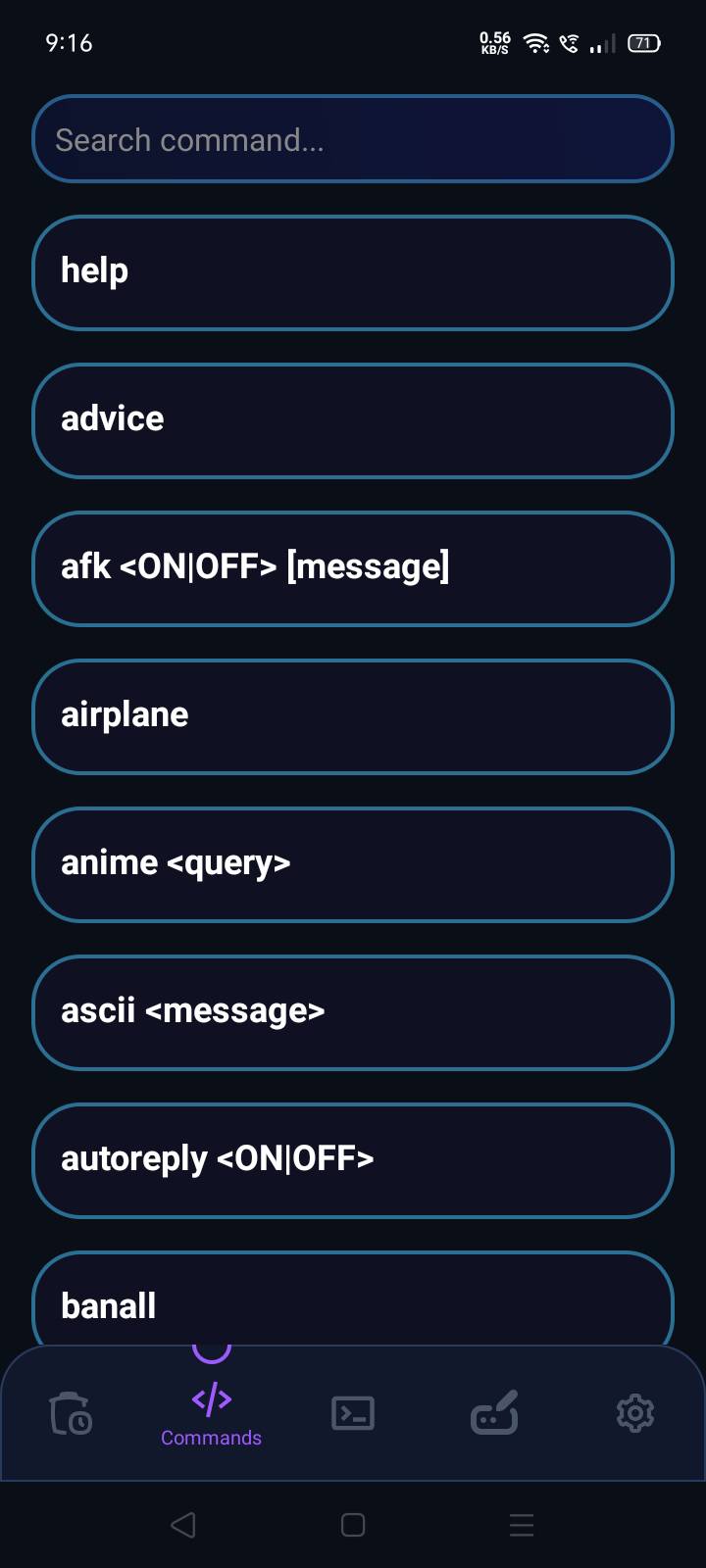The width and height of the screenshot is (706, 1568).
Task: Select the help command
Action: (353, 272)
